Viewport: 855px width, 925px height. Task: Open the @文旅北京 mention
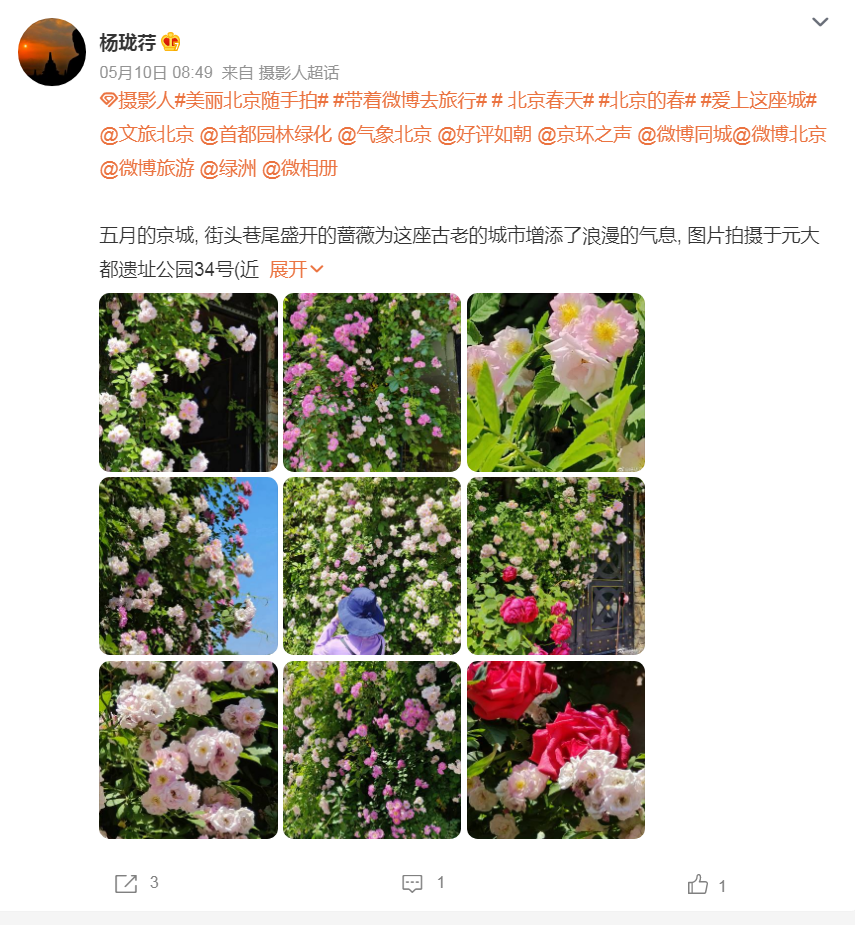147,134
